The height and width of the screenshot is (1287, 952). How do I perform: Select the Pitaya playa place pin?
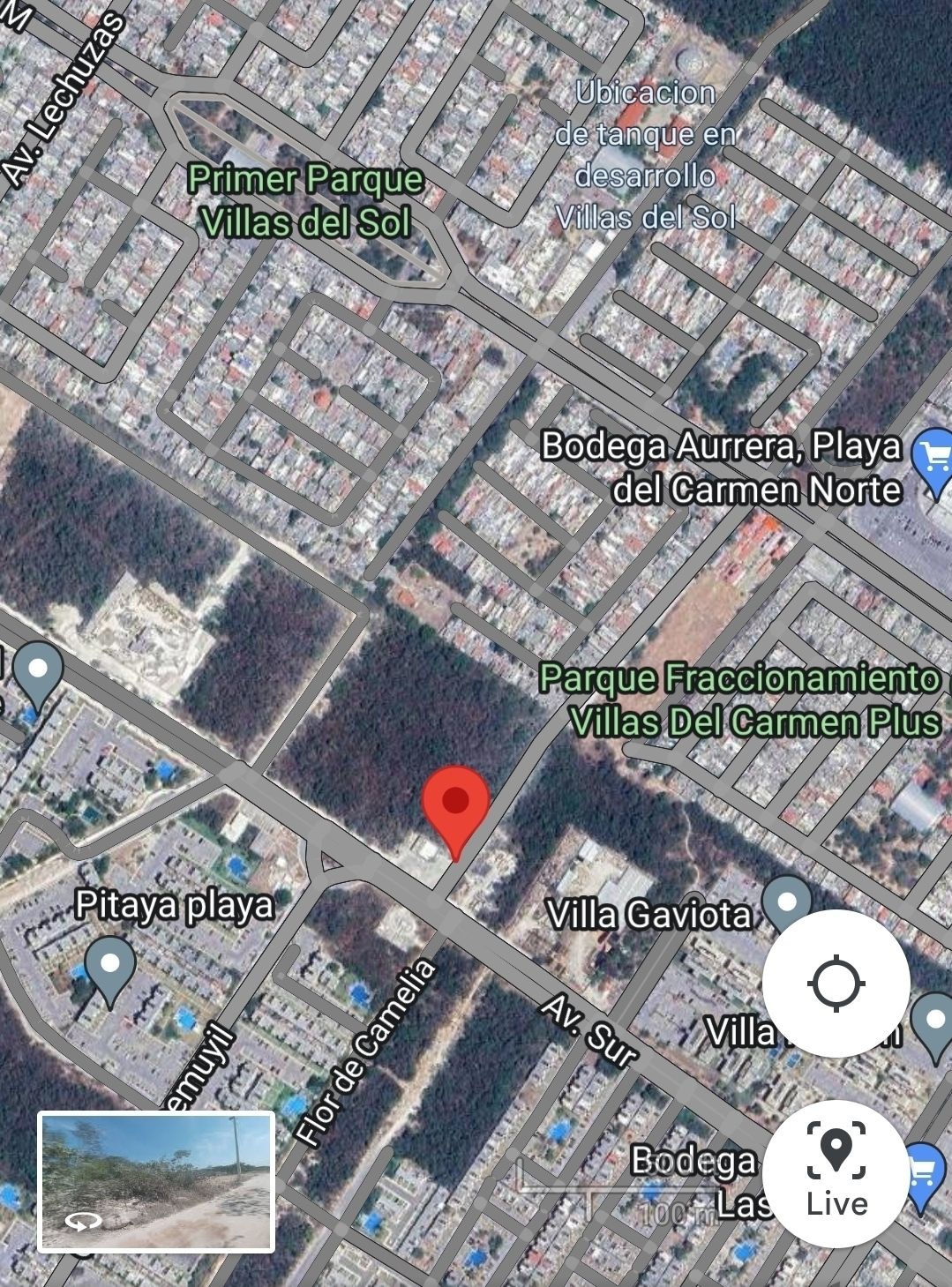(x=109, y=966)
